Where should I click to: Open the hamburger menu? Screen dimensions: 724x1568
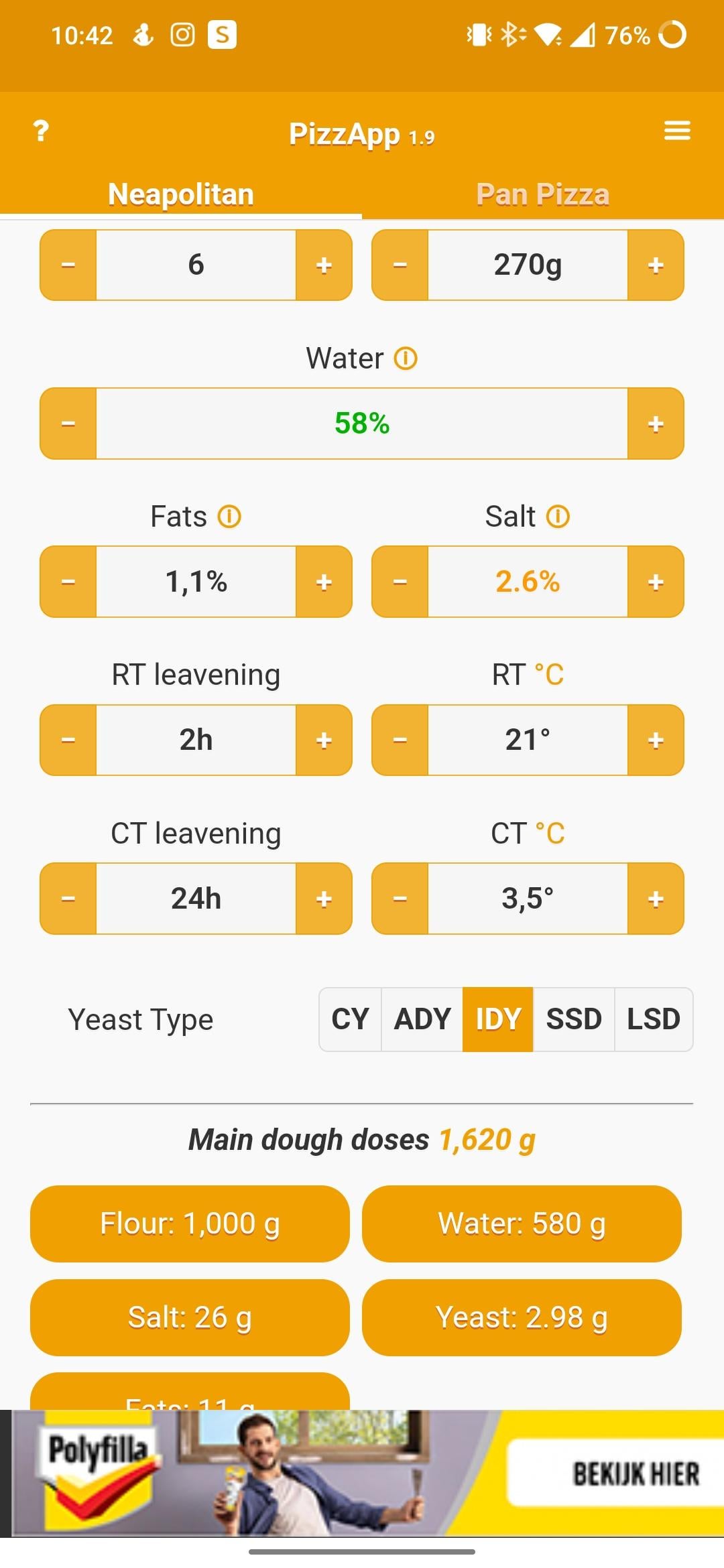pyautogui.click(x=677, y=131)
